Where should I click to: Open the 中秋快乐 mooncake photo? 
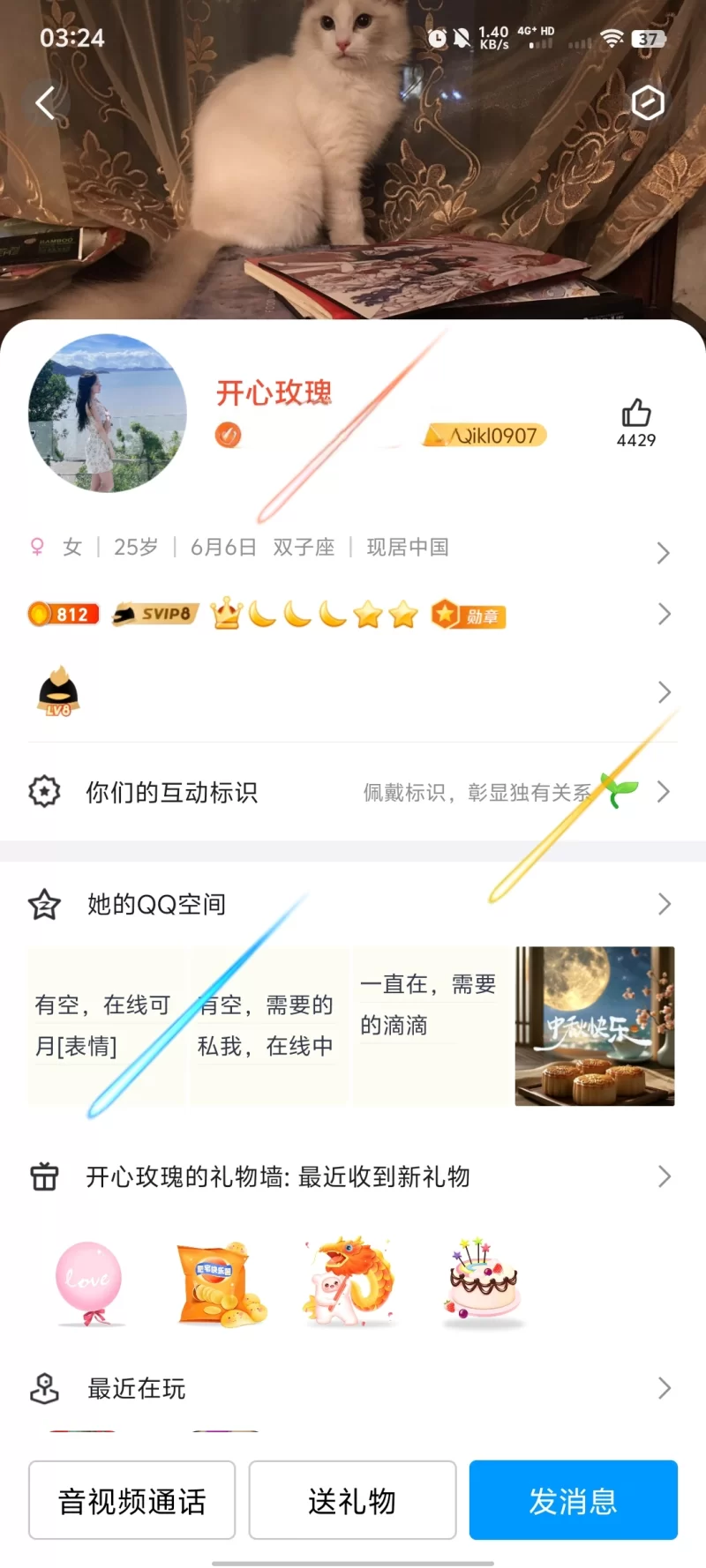595,1026
